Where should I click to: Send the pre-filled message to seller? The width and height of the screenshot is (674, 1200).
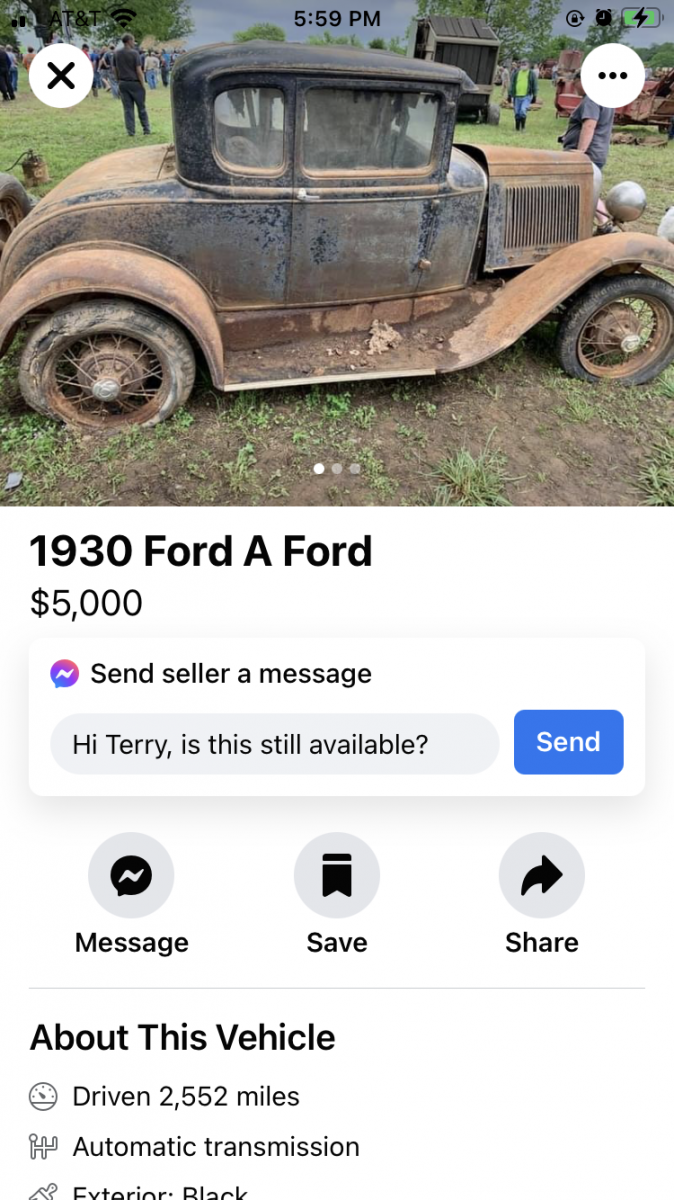click(x=568, y=742)
